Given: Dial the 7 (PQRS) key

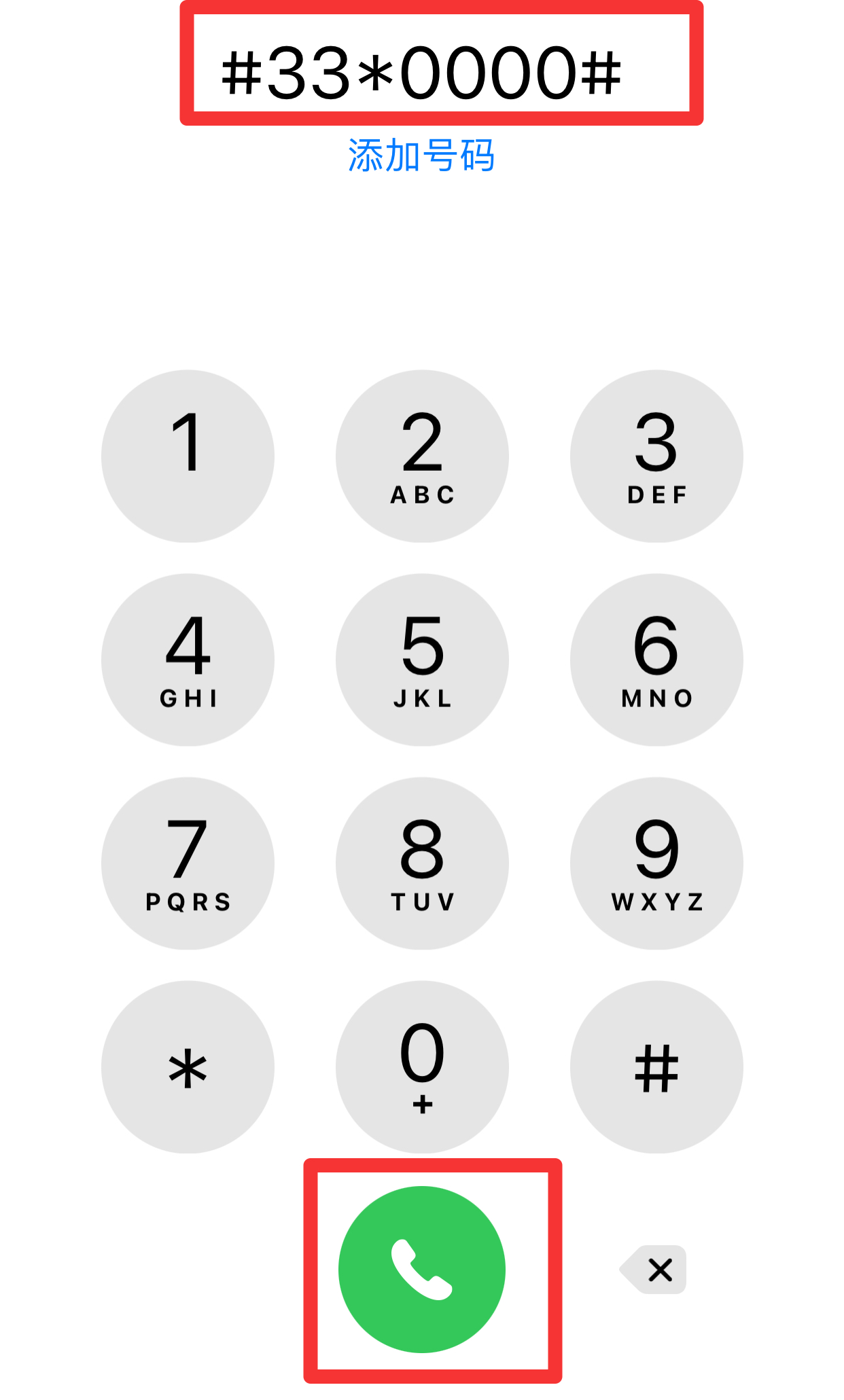Looking at the screenshot, I should (x=188, y=863).
